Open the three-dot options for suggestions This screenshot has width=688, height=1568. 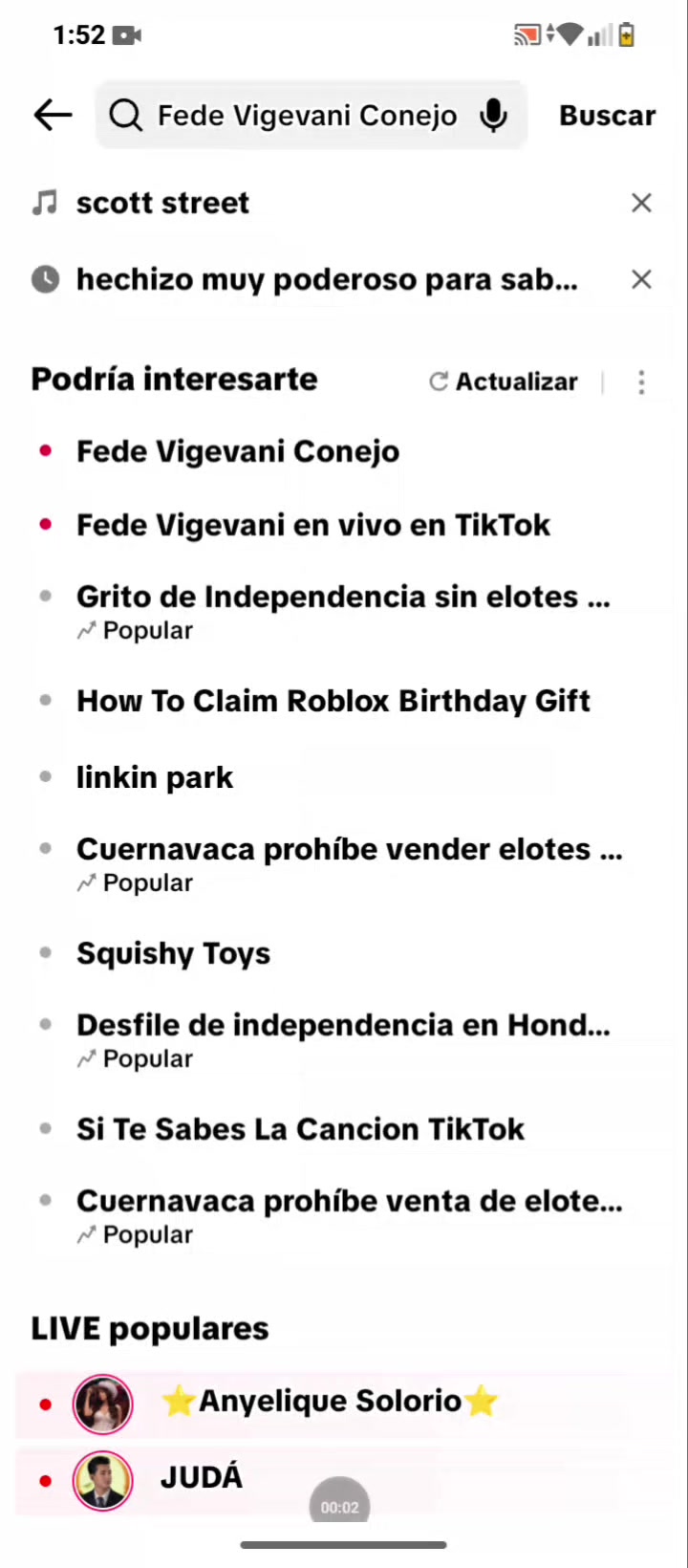click(x=641, y=381)
